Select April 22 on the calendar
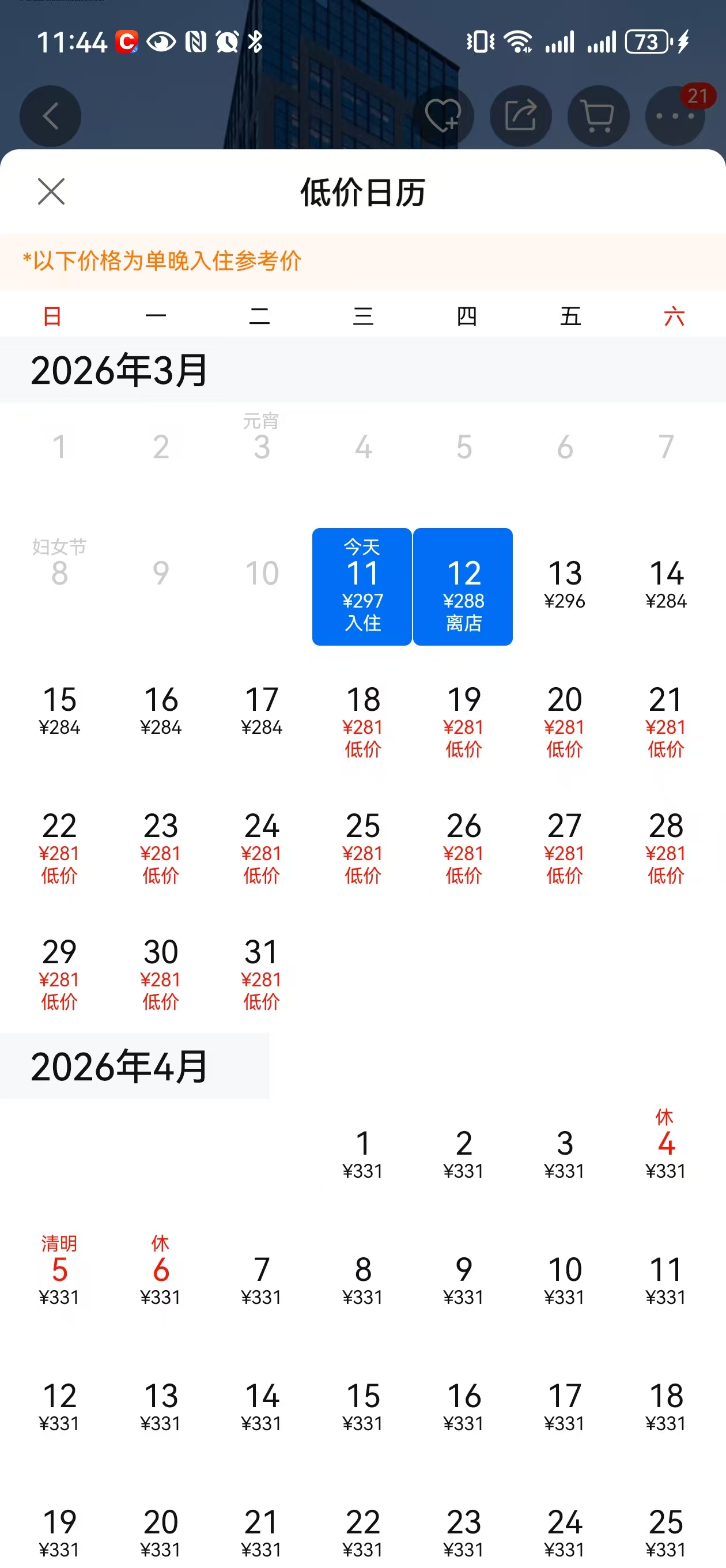Image resolution: width=726 pixels, height=1568 pixels. [x=362, y=1532]
